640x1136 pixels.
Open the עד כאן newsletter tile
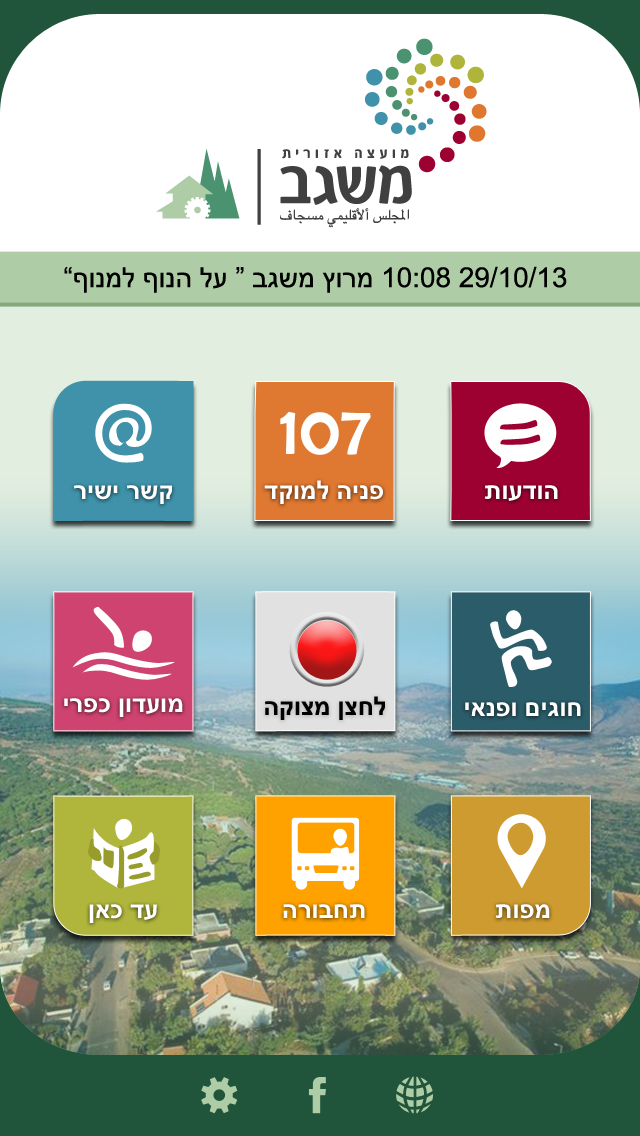tap(123, 865)
